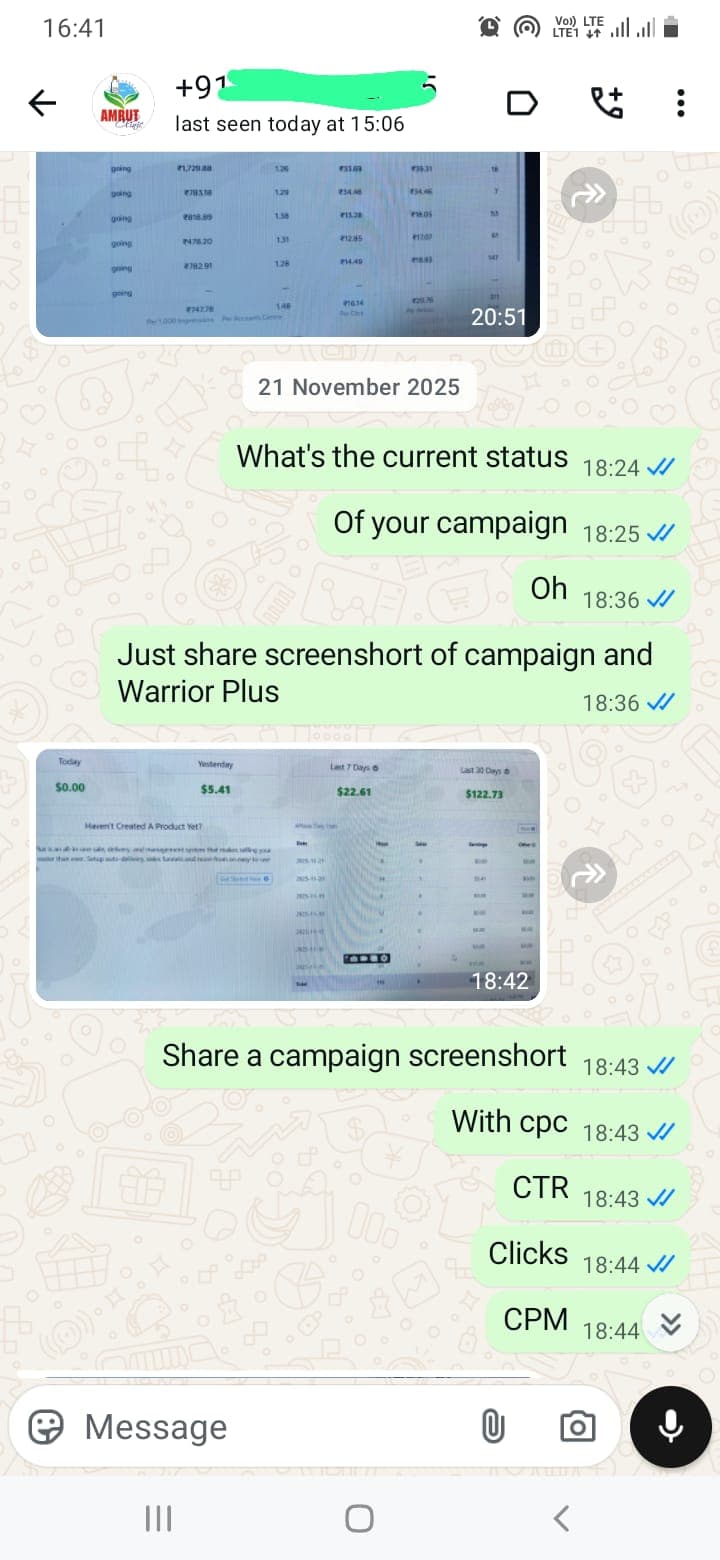Forward the image sent at 18:42
This screenshot has height=1560, width=720.
587,875
